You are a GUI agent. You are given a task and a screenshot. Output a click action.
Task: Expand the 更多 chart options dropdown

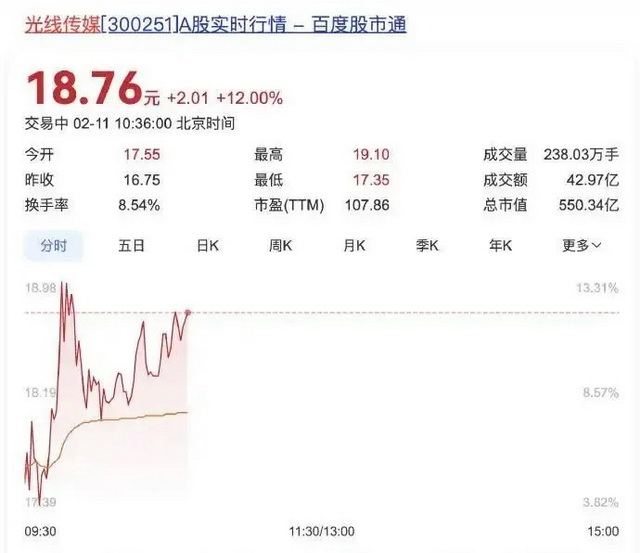click(582, 245)
